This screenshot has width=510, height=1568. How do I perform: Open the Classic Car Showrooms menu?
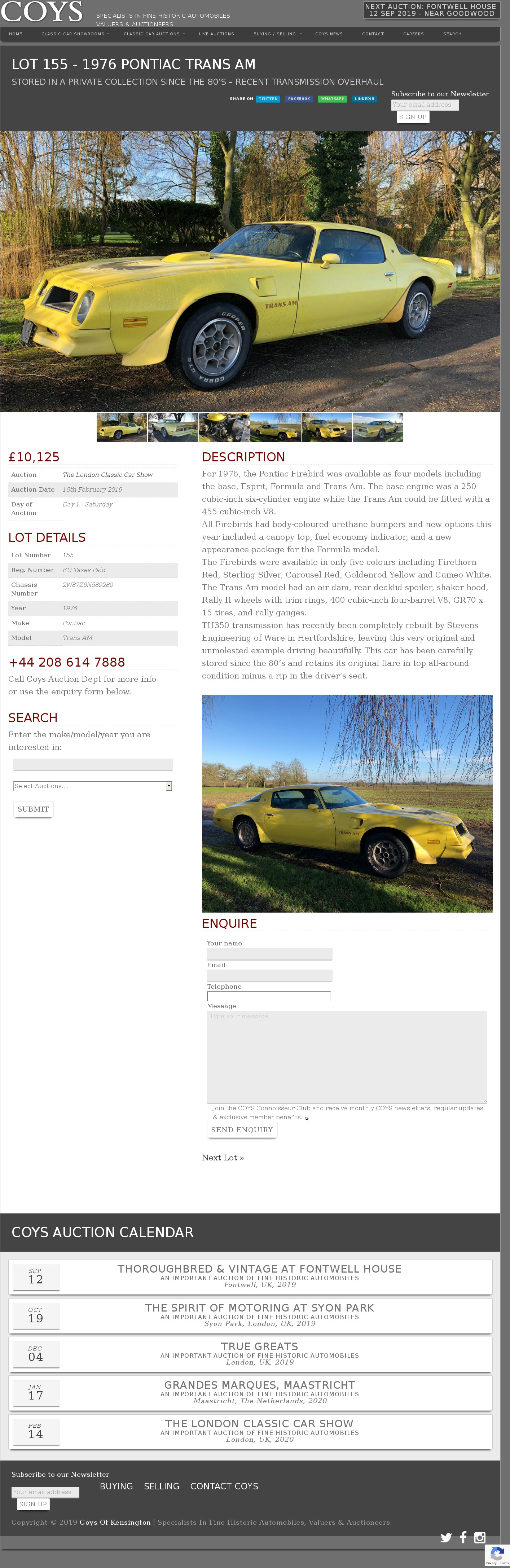[73, 34]
